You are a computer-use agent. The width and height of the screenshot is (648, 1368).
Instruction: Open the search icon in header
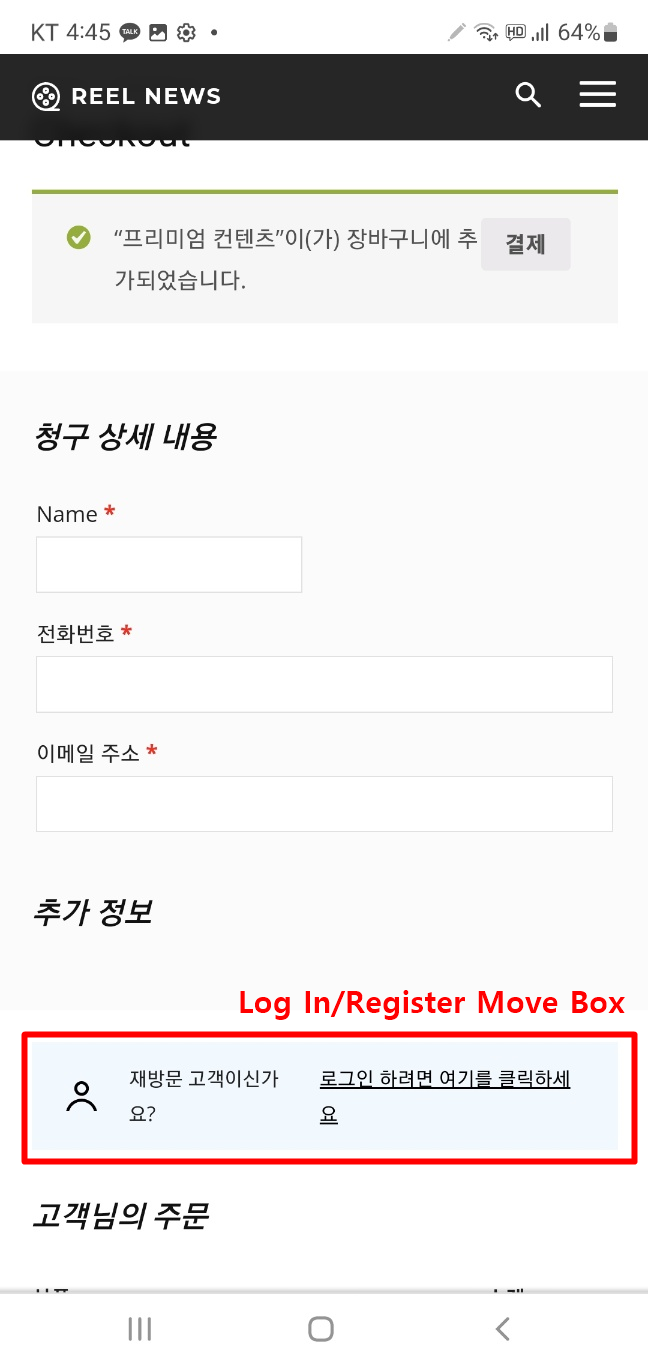click(528, 96)
